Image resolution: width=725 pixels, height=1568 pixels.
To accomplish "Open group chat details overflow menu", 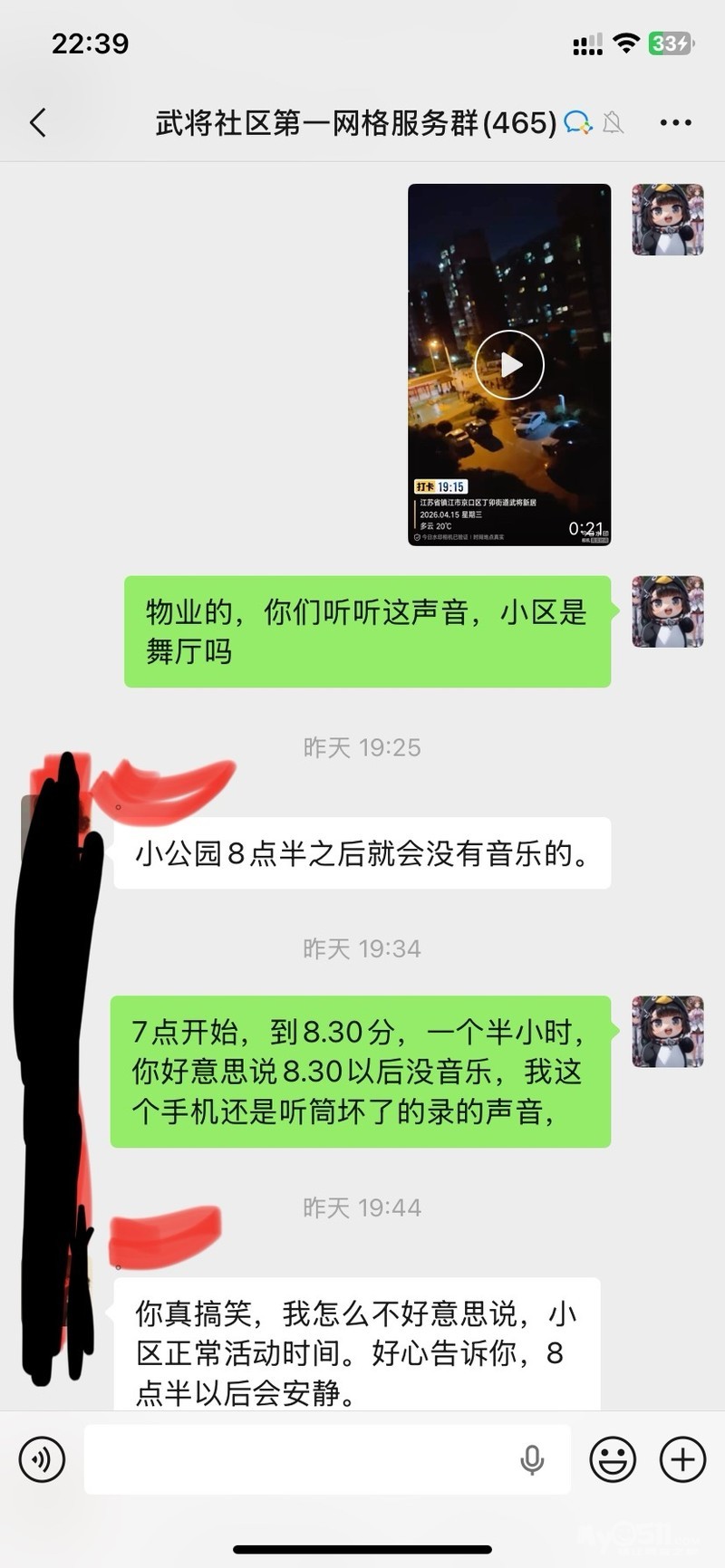I will [x=675, y=122].
